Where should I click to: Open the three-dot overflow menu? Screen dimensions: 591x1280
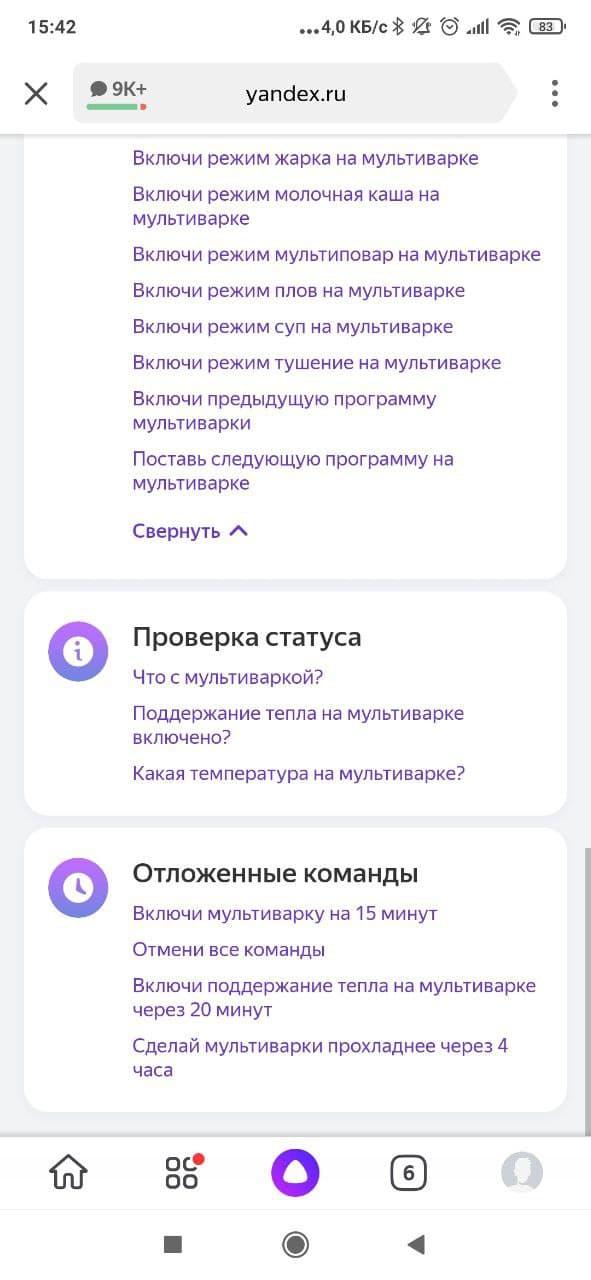click(554, 93)
